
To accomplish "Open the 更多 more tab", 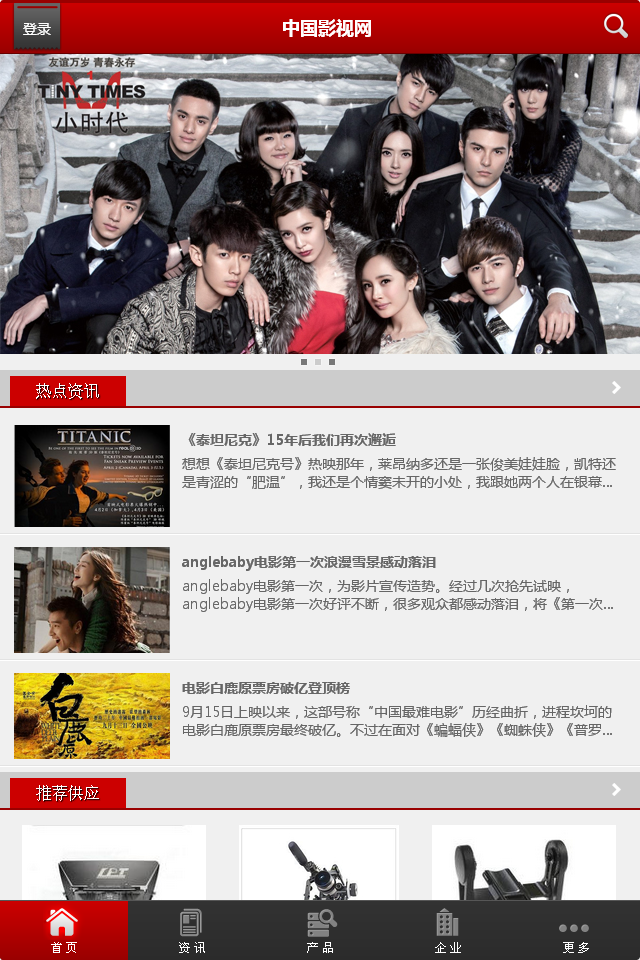I will (575, 931).
